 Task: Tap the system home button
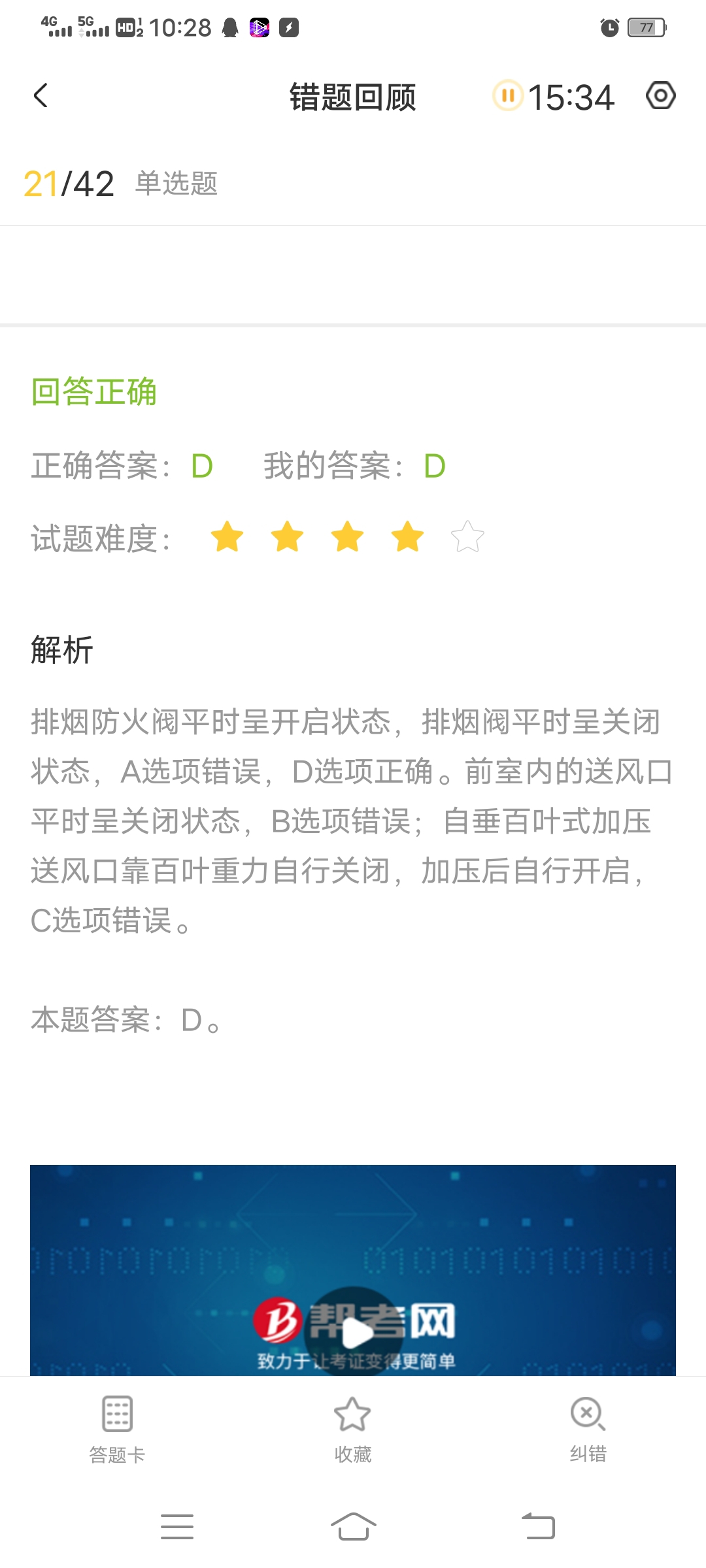click(x=353, y=1527)
